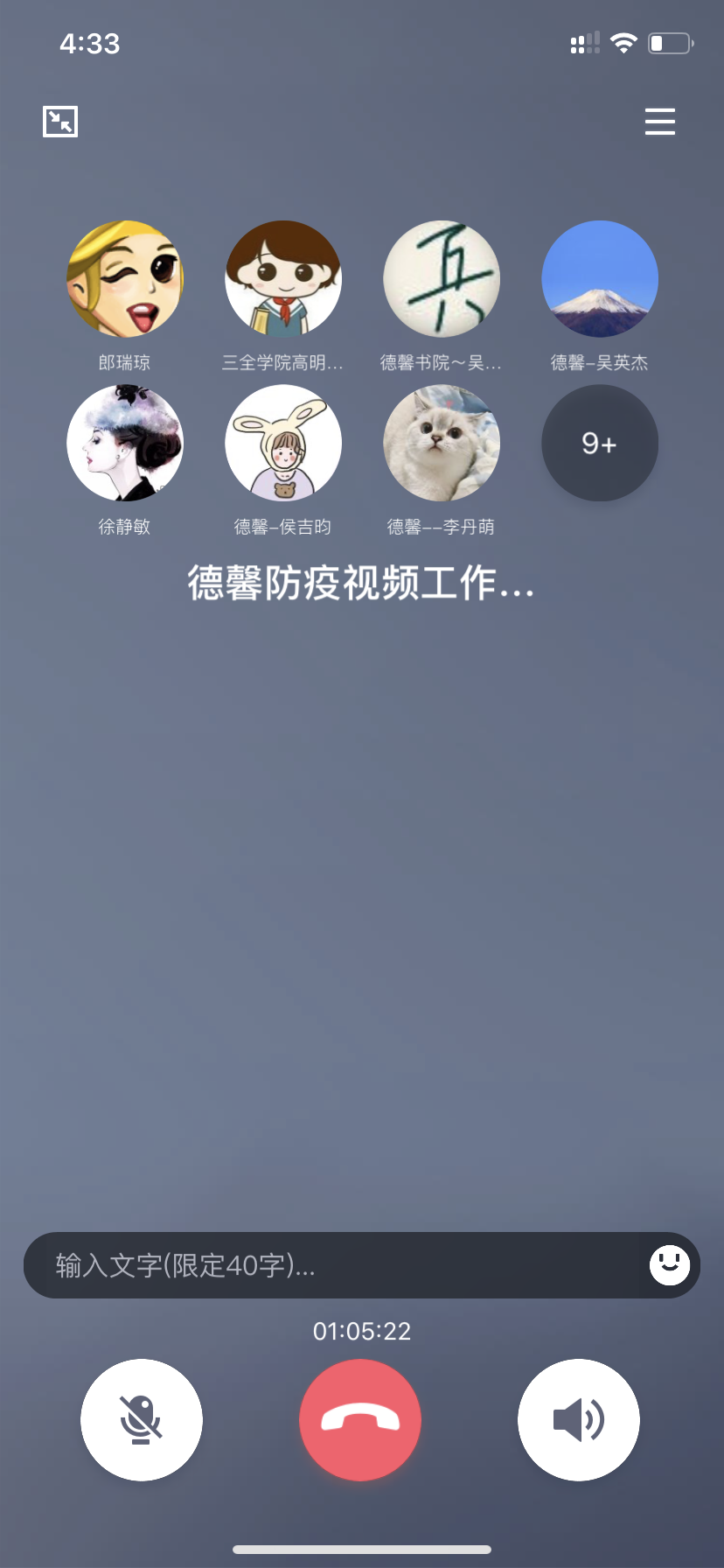Show more participants via 9+ bubble

(x=600, y=444)
